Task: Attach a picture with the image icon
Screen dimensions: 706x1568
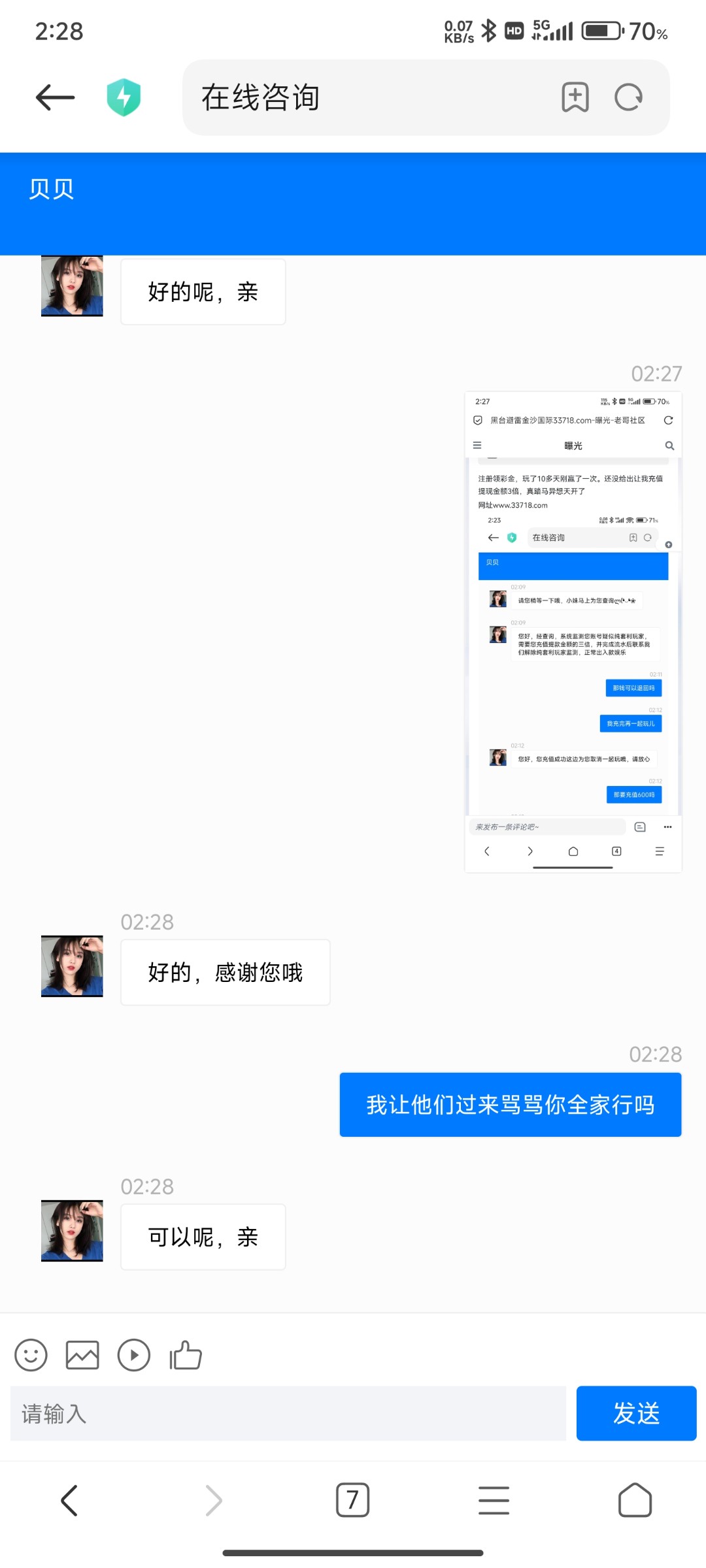Action: pos(82,1355)
